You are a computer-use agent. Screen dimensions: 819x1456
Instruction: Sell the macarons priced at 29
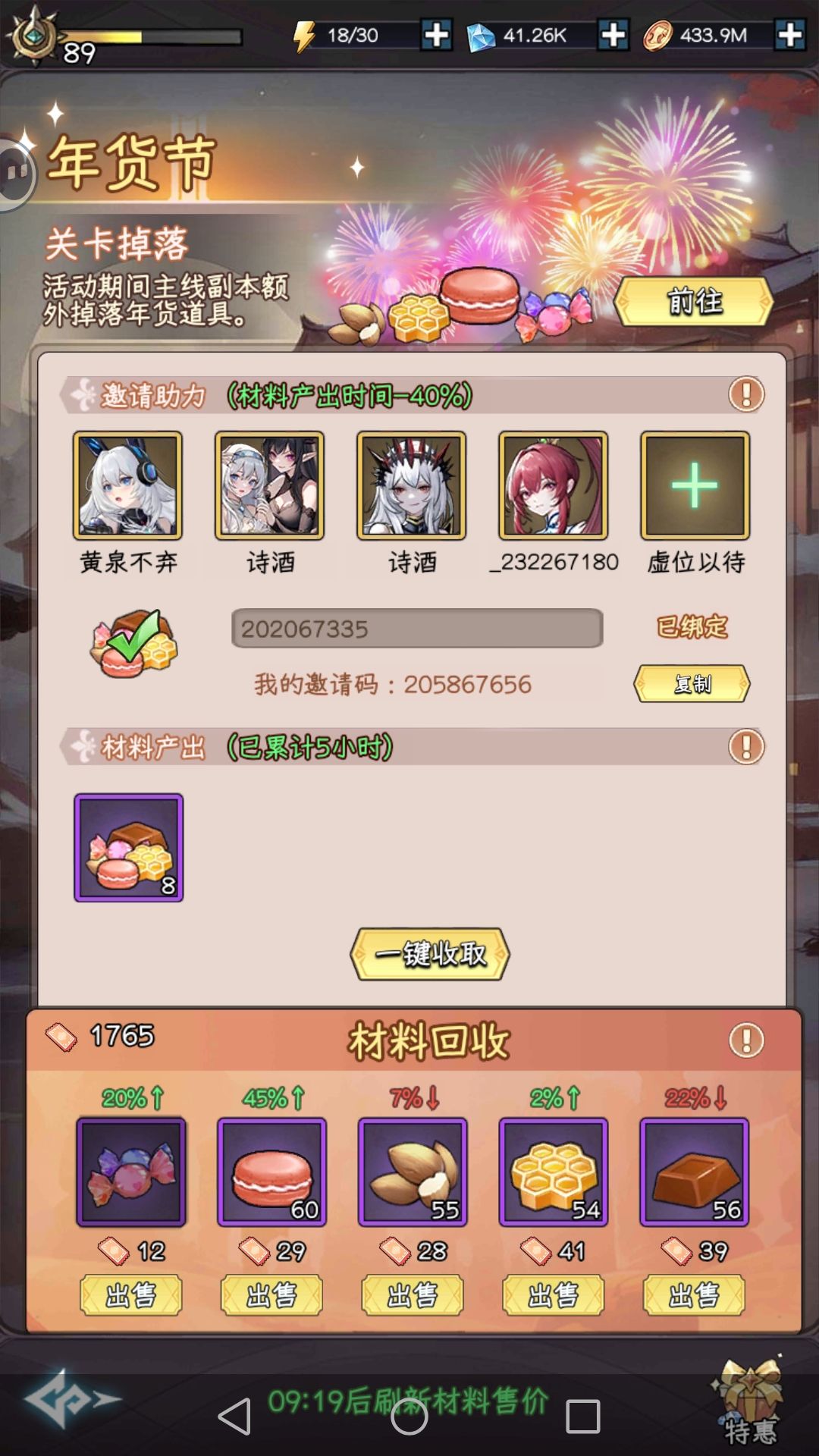[x=271, y=1295]
